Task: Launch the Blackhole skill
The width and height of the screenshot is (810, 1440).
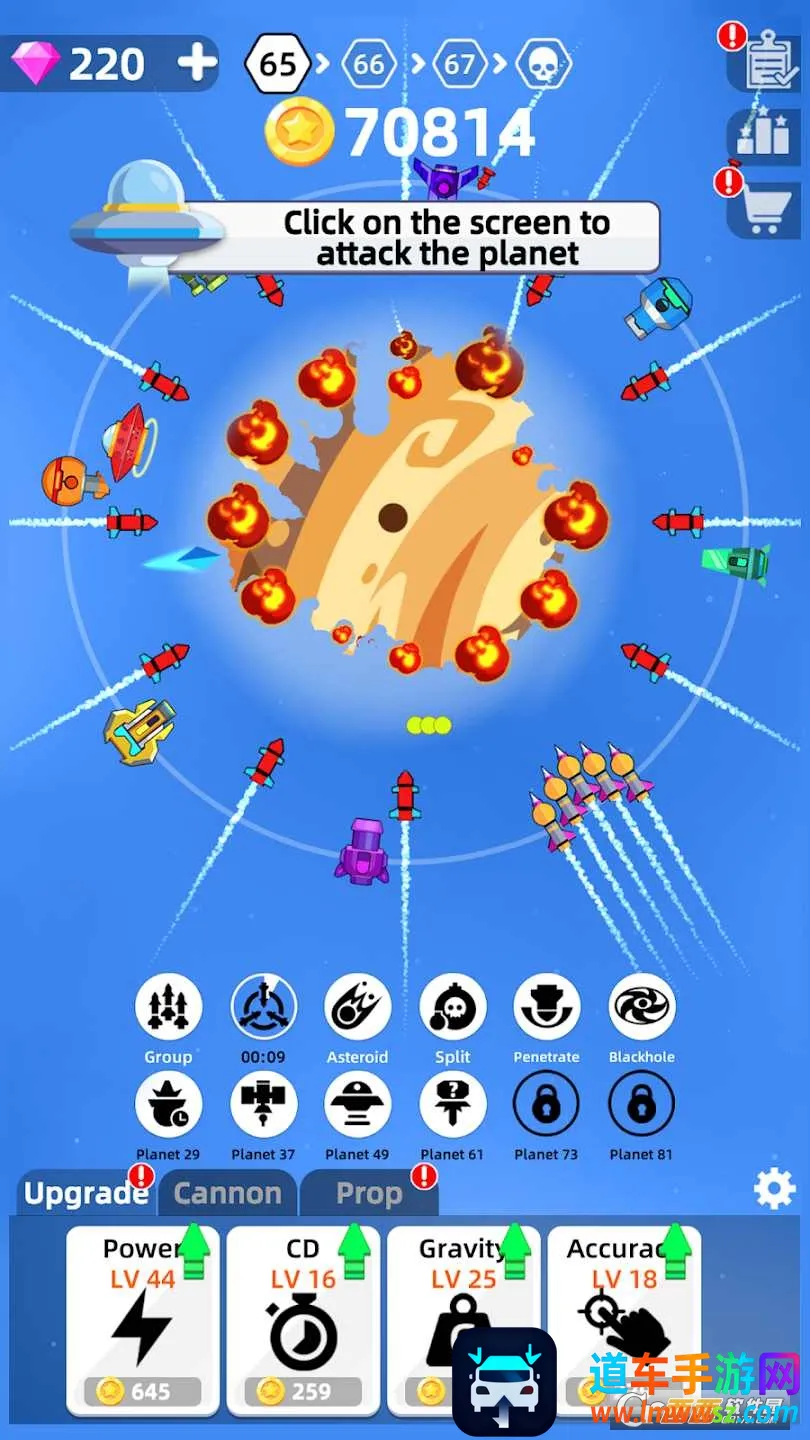Action: pos(641,1008)
